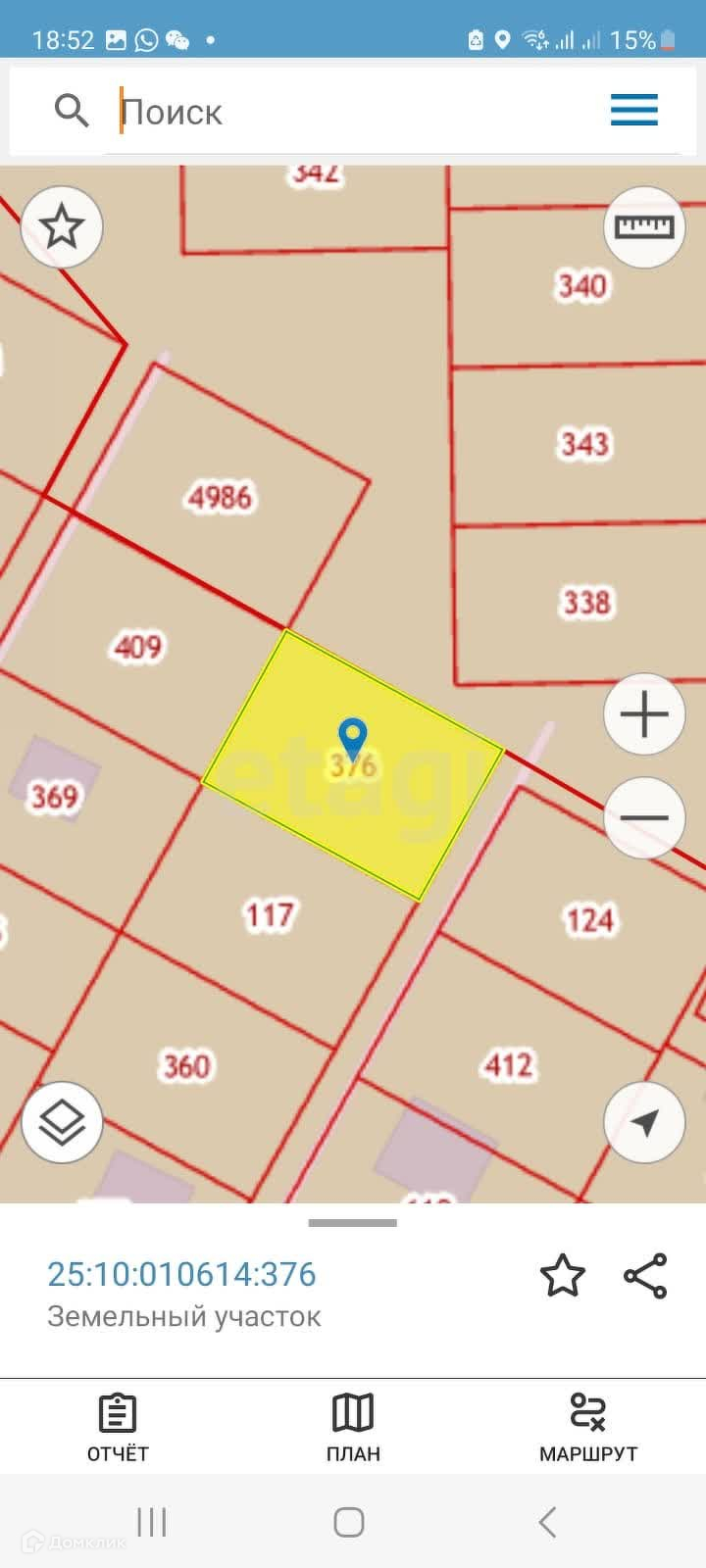
Task: Open cadastral number 25:10:010614:376 details
Action: [x=182, y=1274]
